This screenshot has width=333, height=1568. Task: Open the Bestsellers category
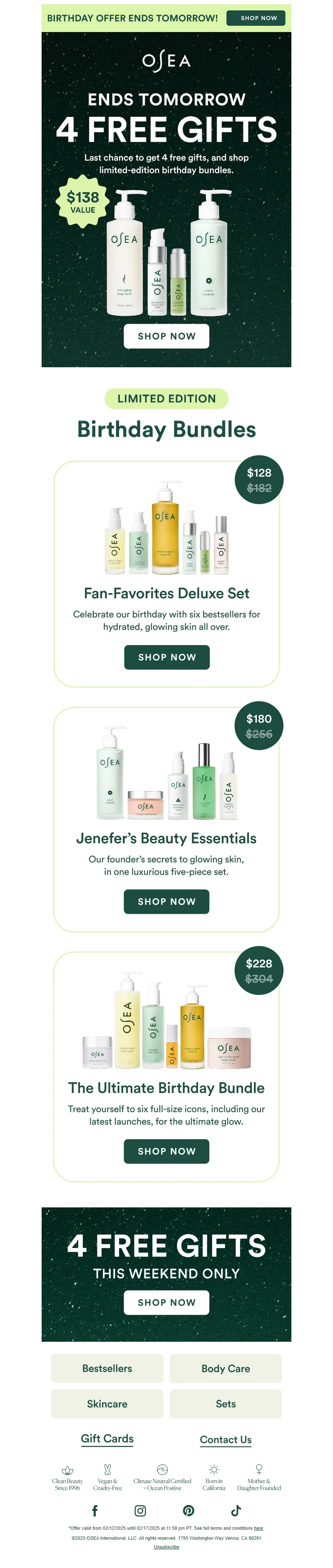tap(107, 1368)
